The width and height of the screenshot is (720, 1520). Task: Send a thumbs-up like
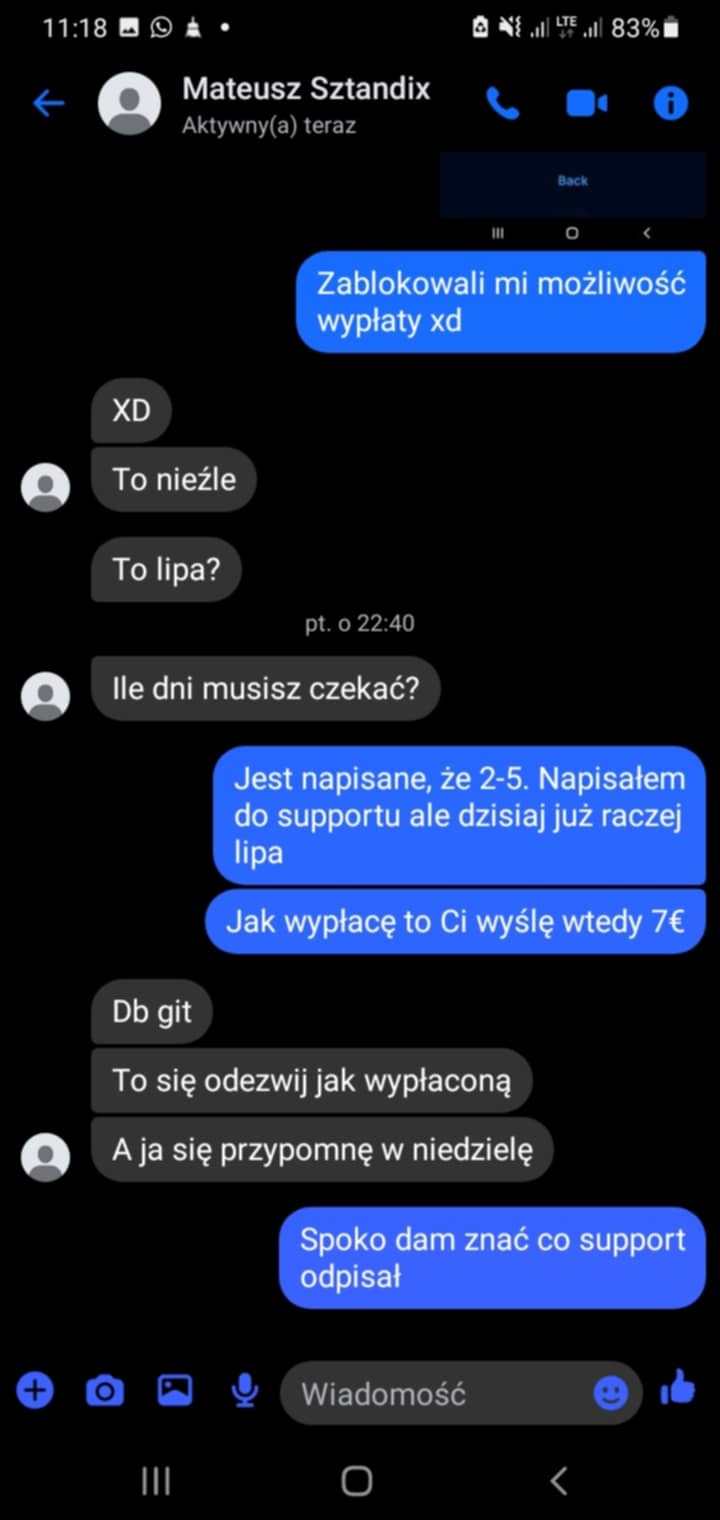[x=678, y=1388]
